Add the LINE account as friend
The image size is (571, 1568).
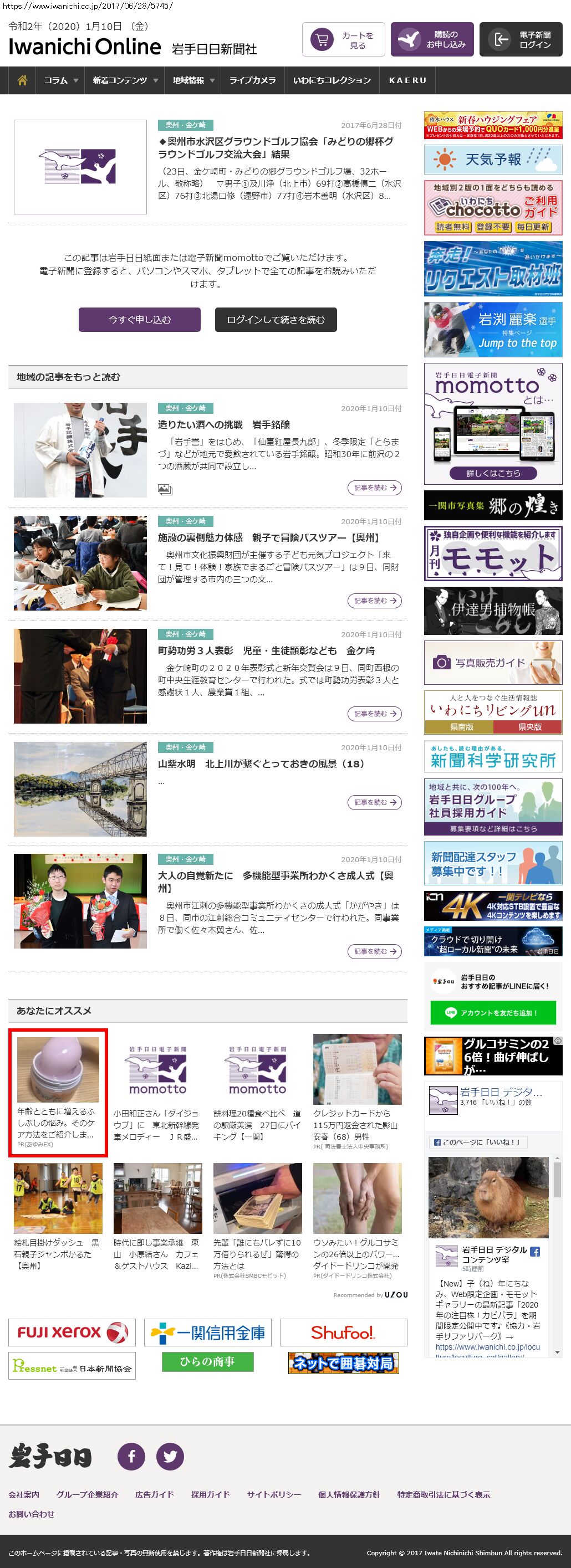(493, 1013)
